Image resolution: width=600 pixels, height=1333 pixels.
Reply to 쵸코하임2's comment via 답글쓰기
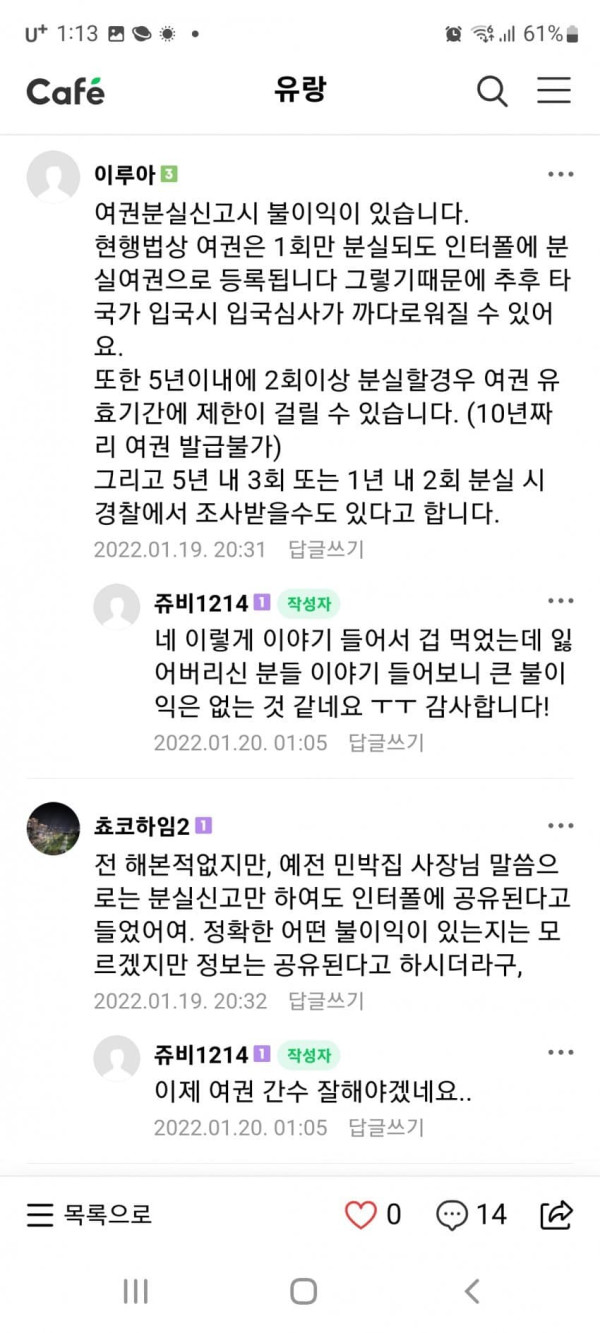coord(326,1001)
